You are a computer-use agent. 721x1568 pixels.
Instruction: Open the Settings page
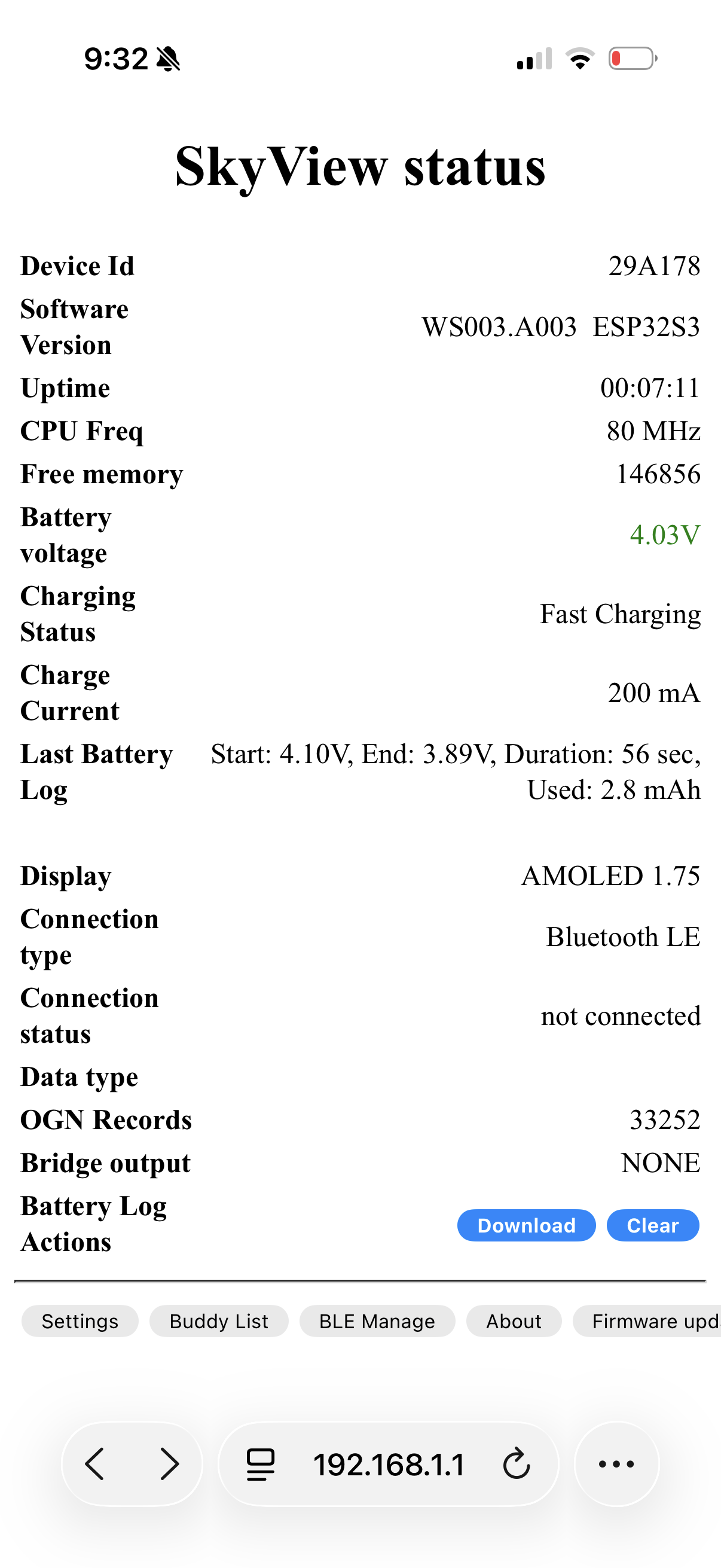click(x=80, y=1321)
